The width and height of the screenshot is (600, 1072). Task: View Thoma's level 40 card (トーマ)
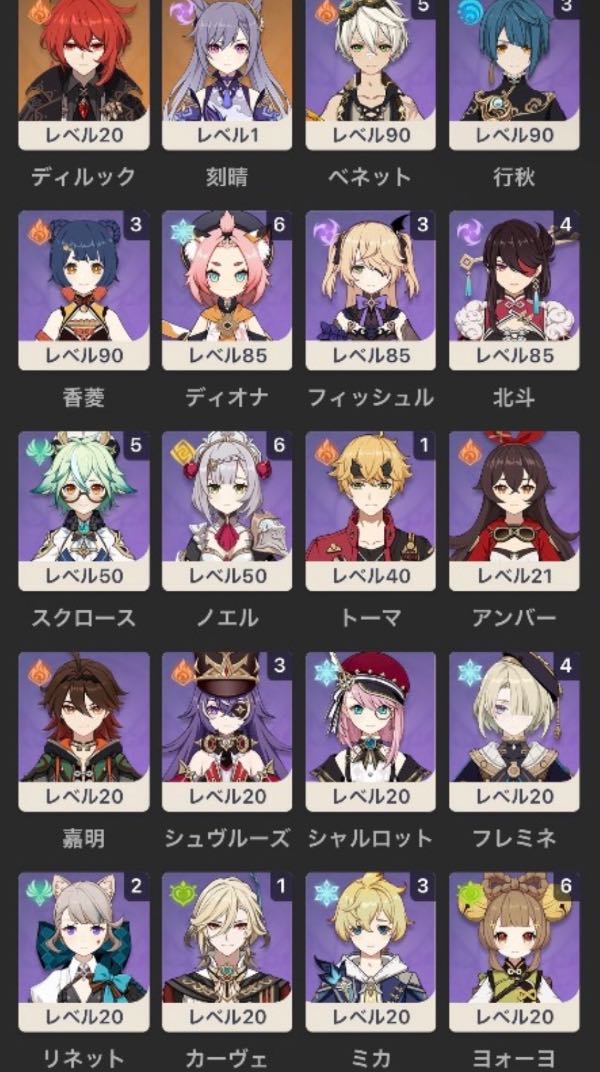click(371, 510)
